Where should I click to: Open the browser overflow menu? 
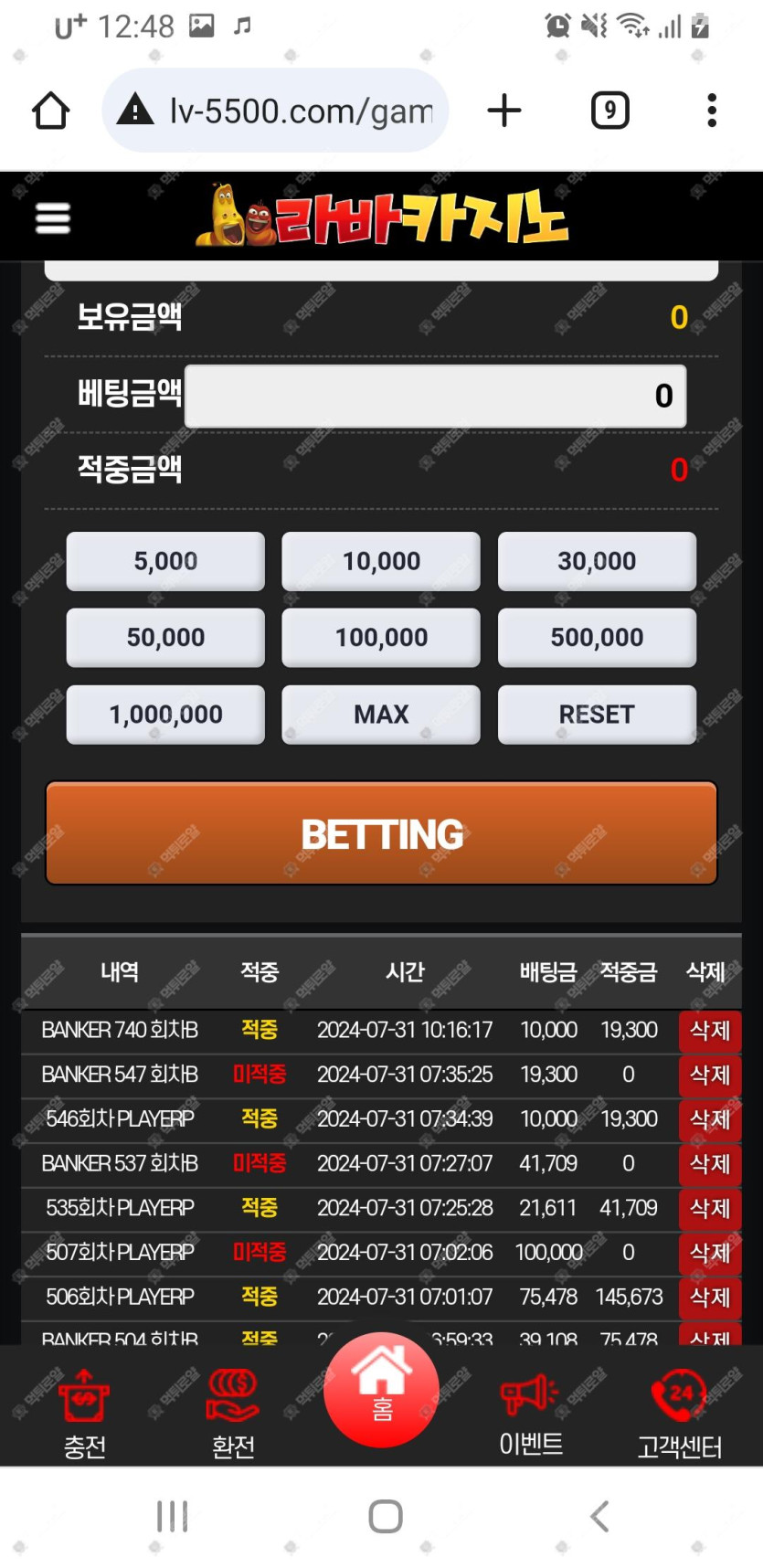click(x=711, y=111)
